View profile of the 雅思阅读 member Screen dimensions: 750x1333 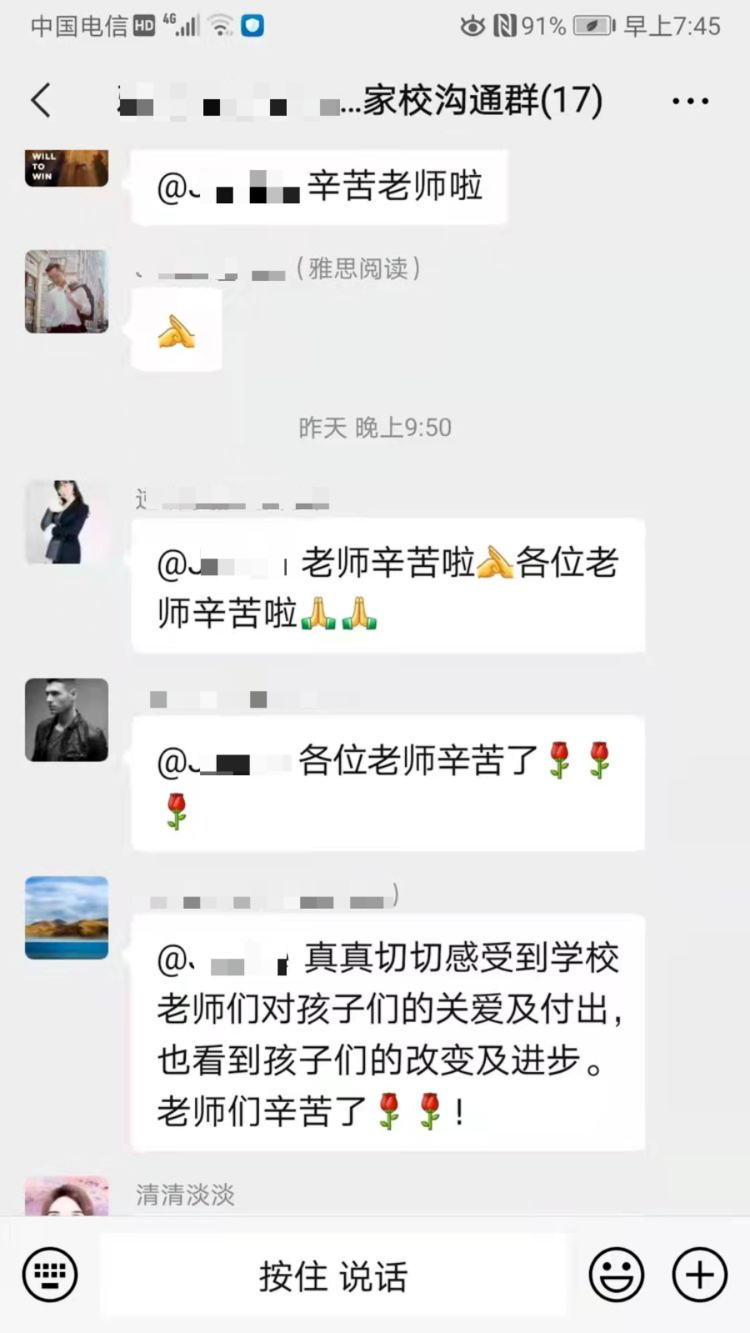click(x=66, y=291)
